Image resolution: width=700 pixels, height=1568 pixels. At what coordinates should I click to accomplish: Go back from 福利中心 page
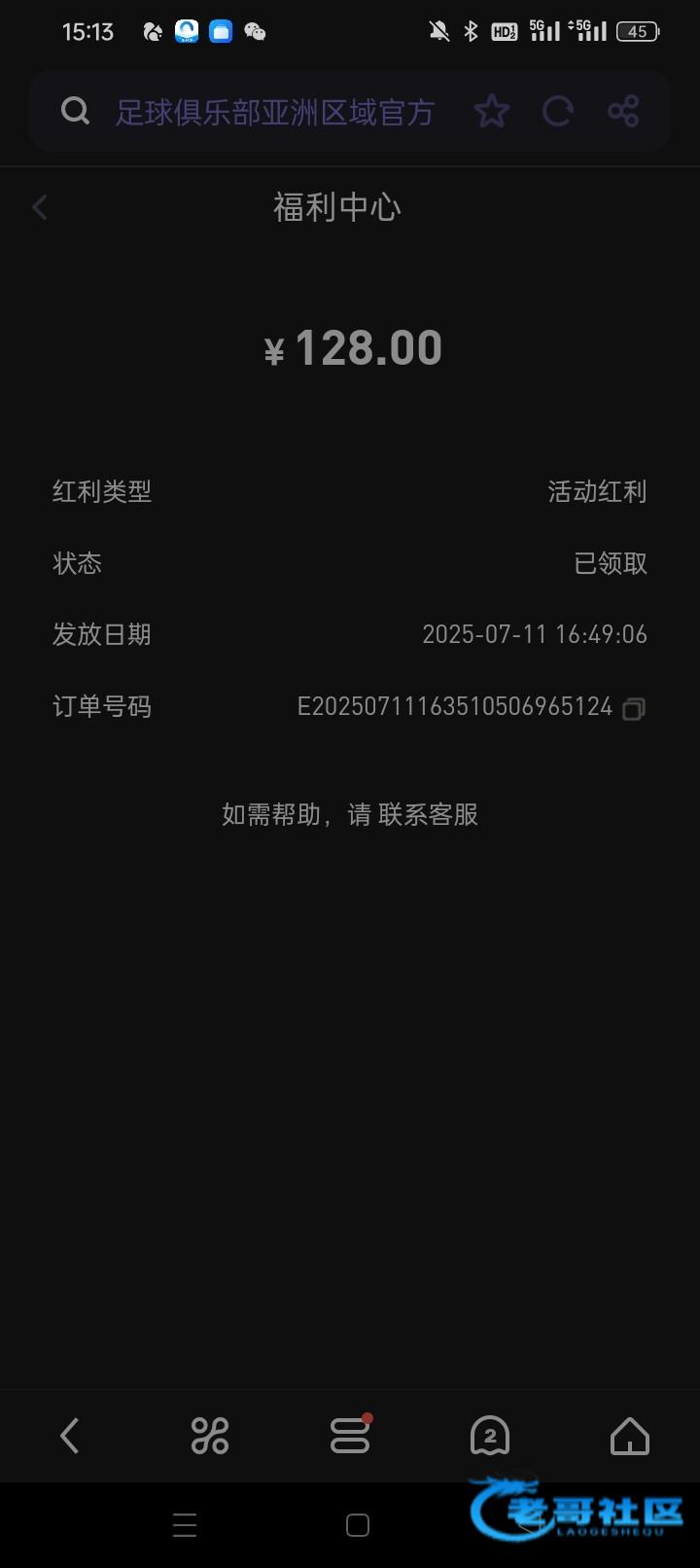[x=40, y=207]
